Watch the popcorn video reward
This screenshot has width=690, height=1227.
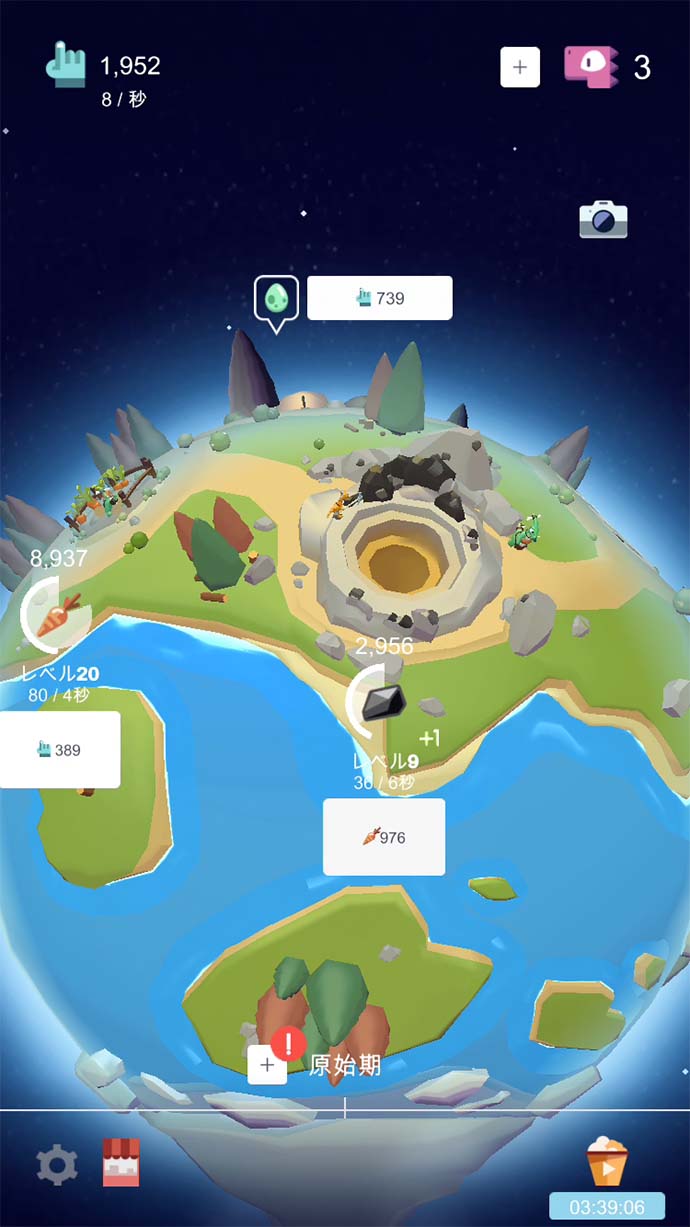[x=606, y=1162]
